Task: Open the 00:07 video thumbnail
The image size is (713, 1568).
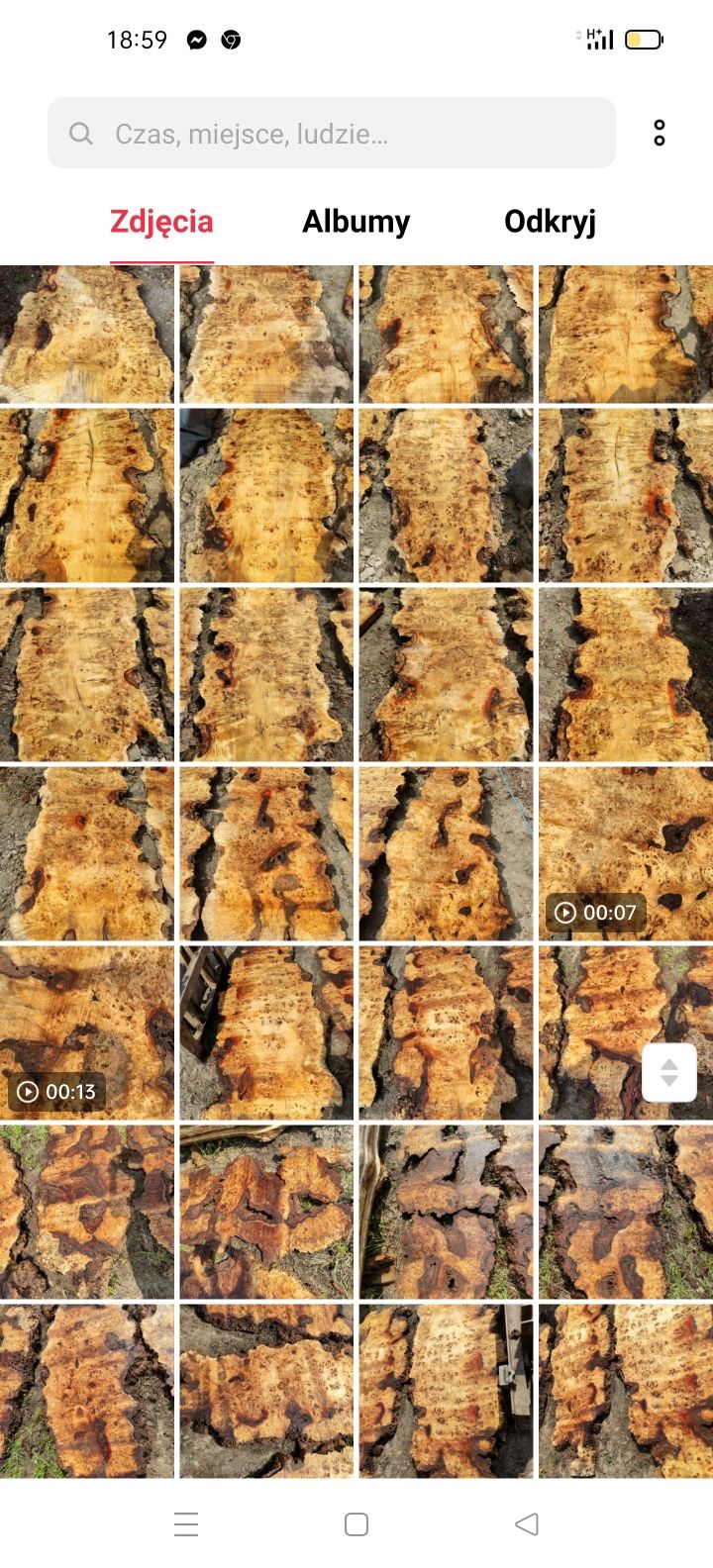Action: (x=625, y=853)
